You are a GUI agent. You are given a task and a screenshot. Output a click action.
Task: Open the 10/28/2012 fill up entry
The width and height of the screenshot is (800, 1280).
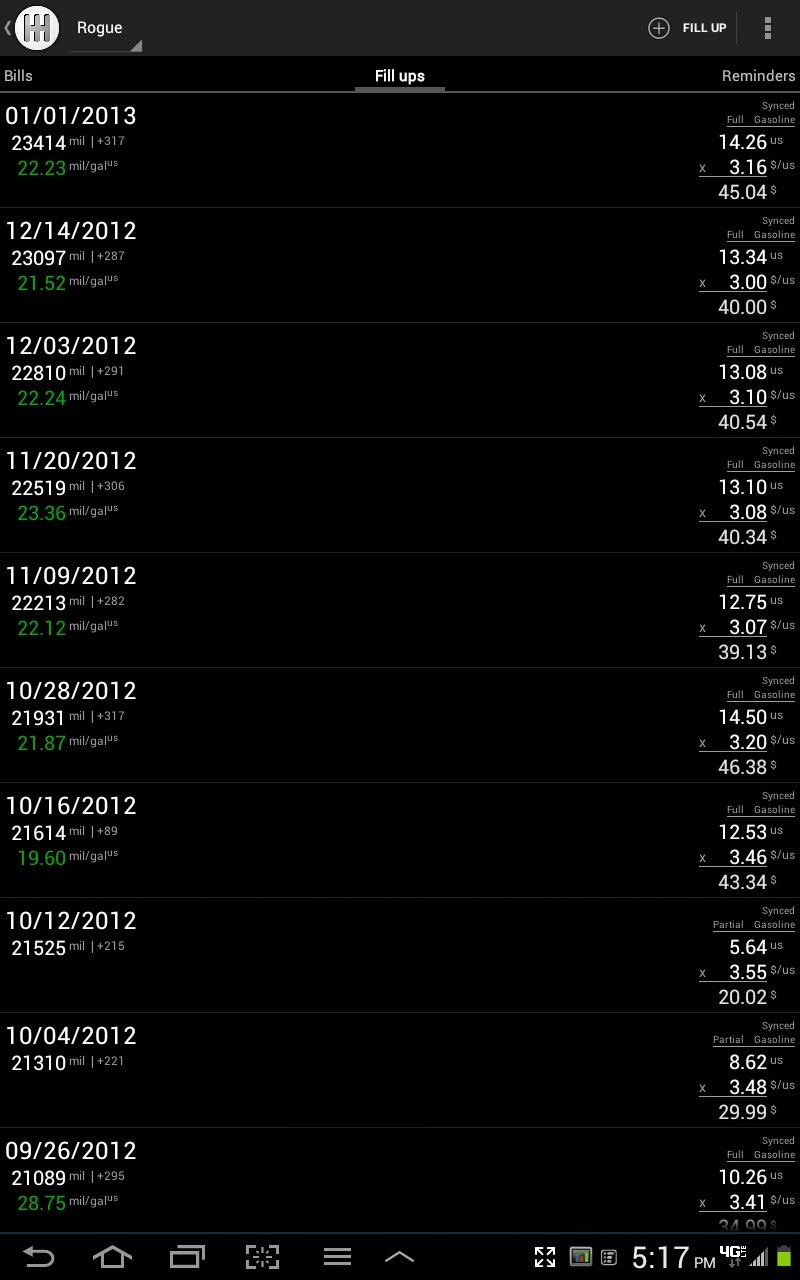tap(400, 726)
